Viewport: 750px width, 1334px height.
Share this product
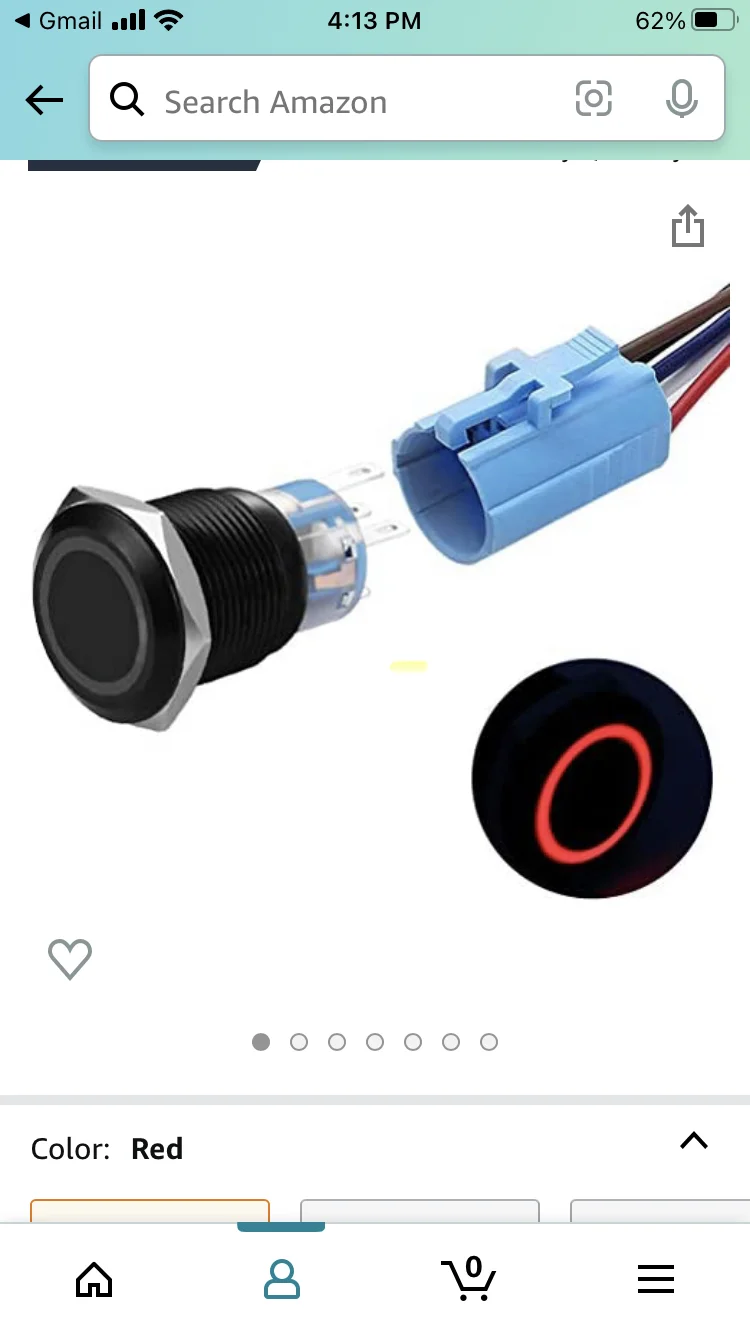[x=687, y=226]
